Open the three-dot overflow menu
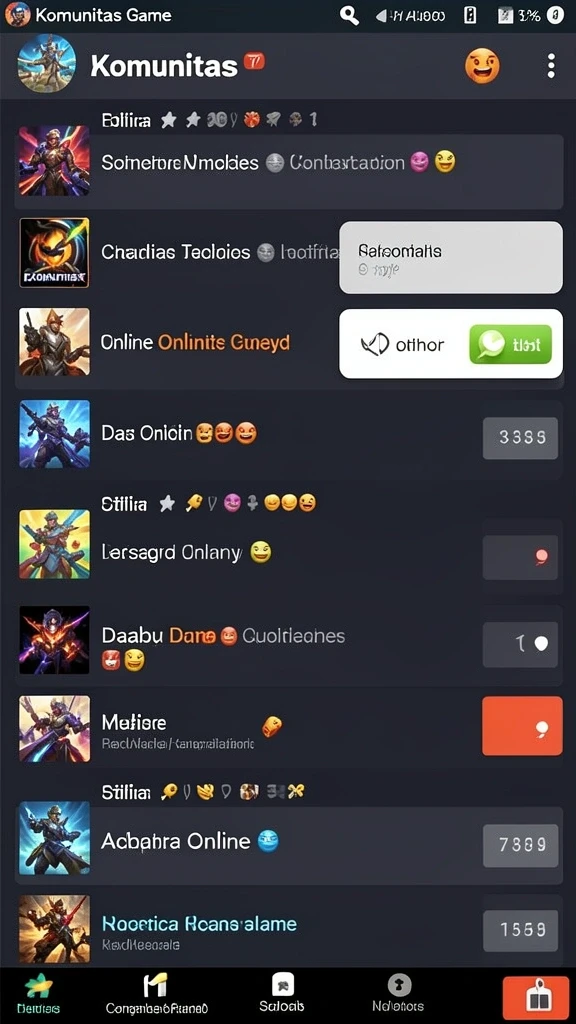This screenshot has width=576, height=1024. (x=551, y=66)
